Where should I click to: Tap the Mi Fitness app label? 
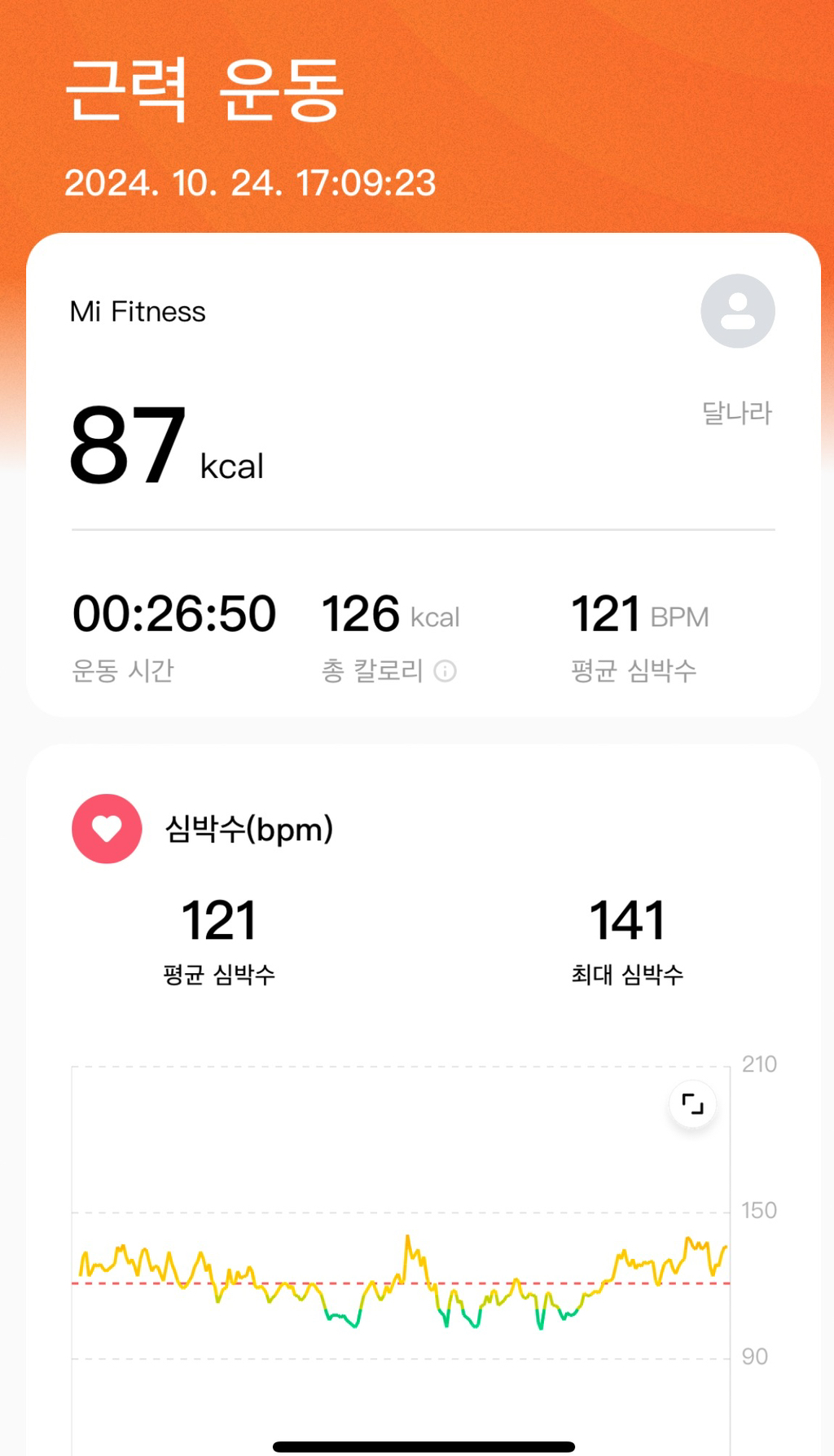pos(137,311)
